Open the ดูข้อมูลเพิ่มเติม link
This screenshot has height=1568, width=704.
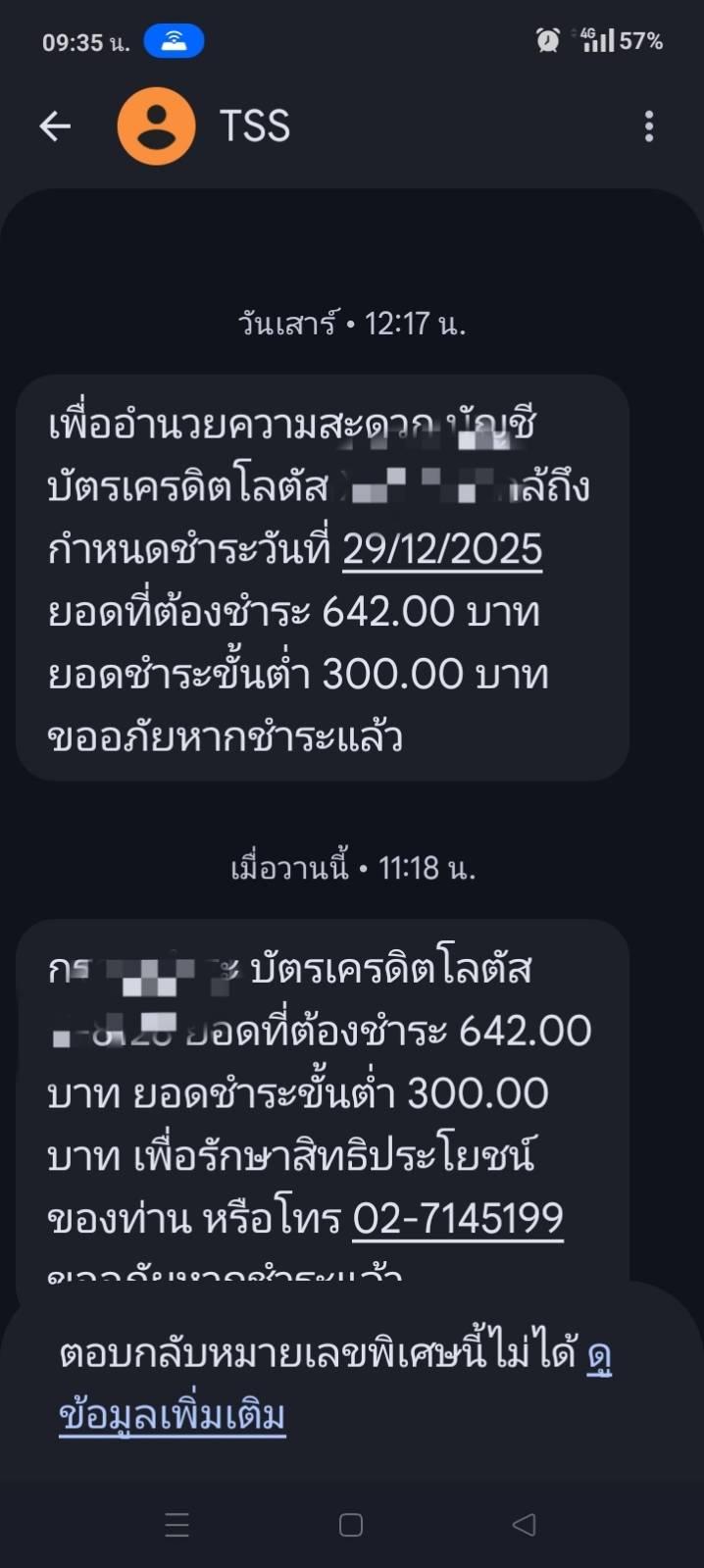[173, 1416]
